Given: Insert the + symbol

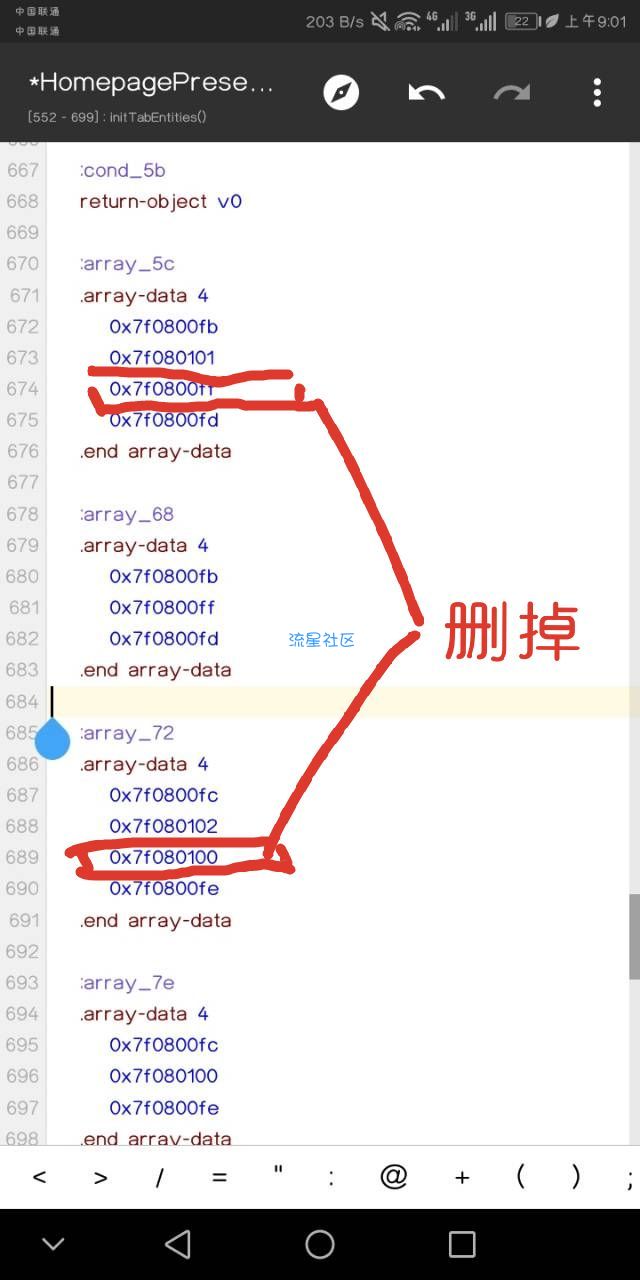Looking at the screenshot, I should click(462, 1178).
